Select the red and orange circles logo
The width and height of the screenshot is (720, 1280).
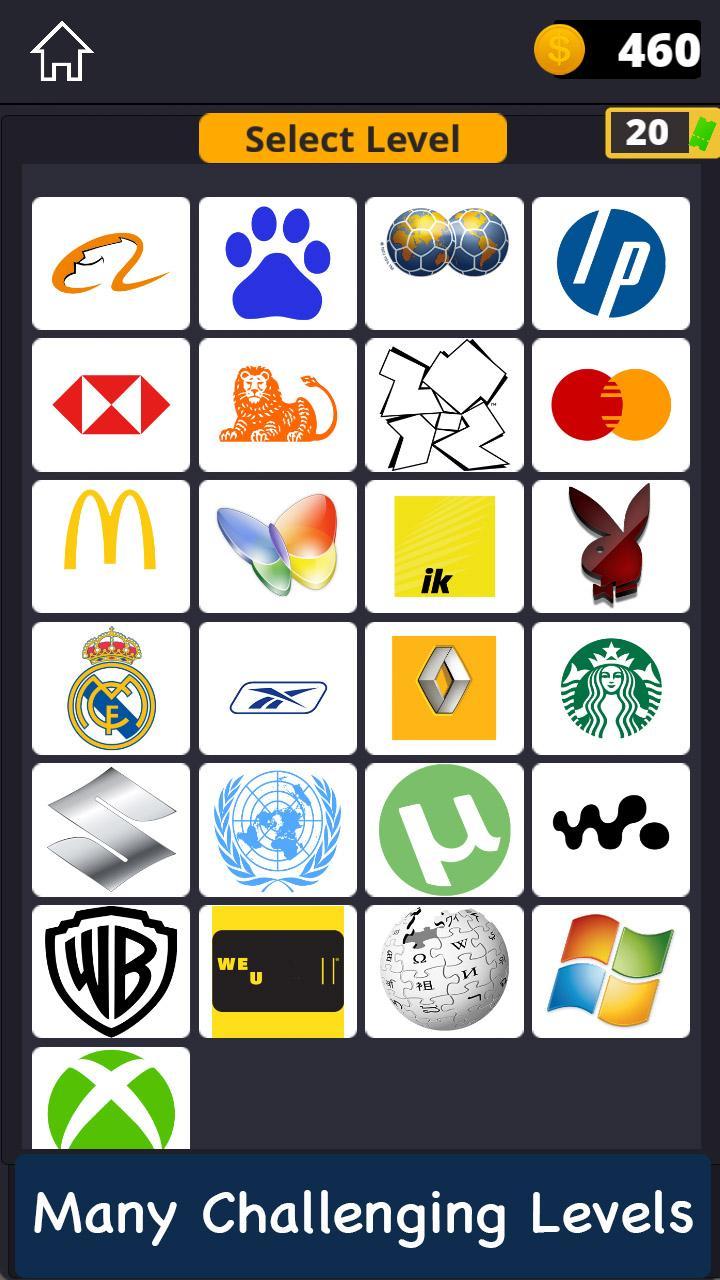click(x=611, y=405)
